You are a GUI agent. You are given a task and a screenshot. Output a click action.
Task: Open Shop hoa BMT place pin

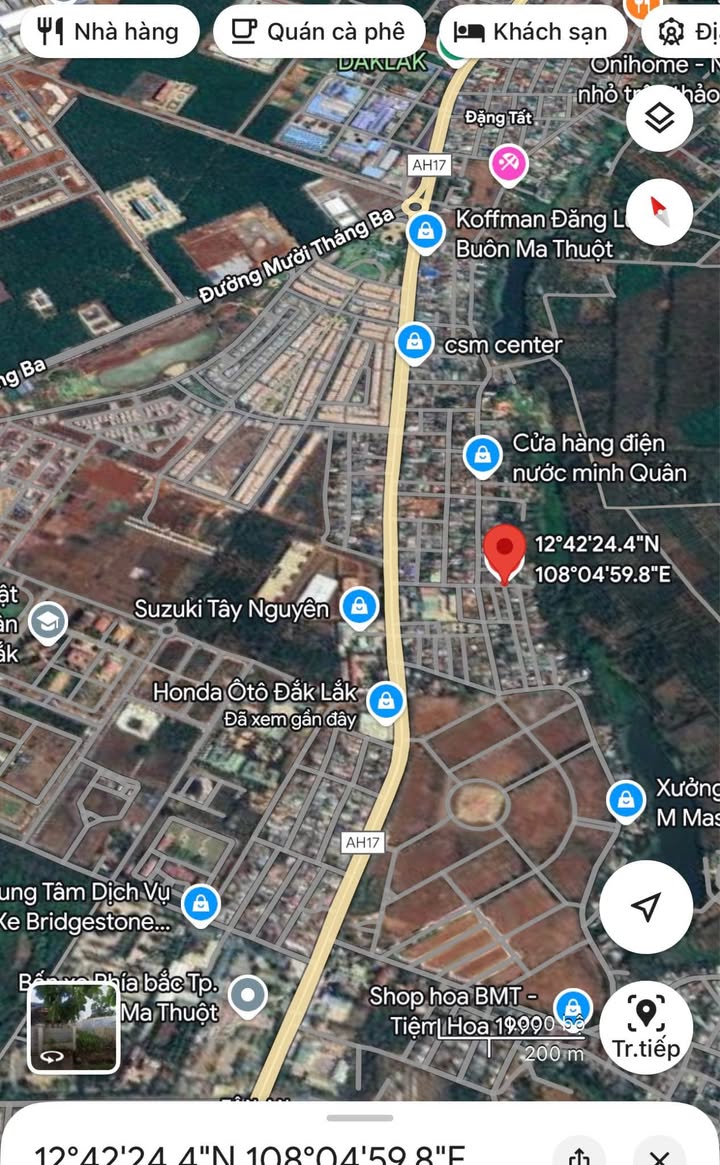click(x=573, y=1005)
